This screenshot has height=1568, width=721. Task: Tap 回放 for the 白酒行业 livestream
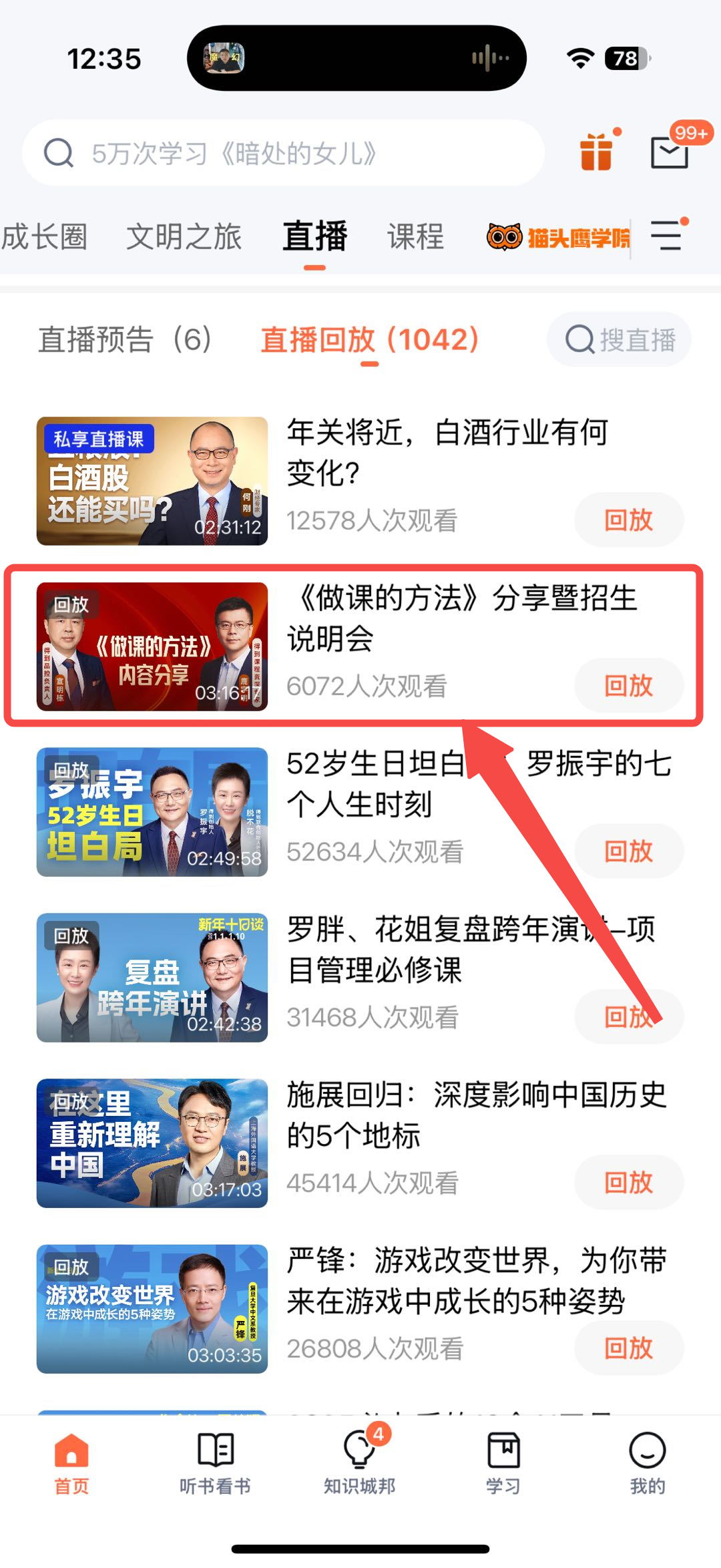click(628, 520)
